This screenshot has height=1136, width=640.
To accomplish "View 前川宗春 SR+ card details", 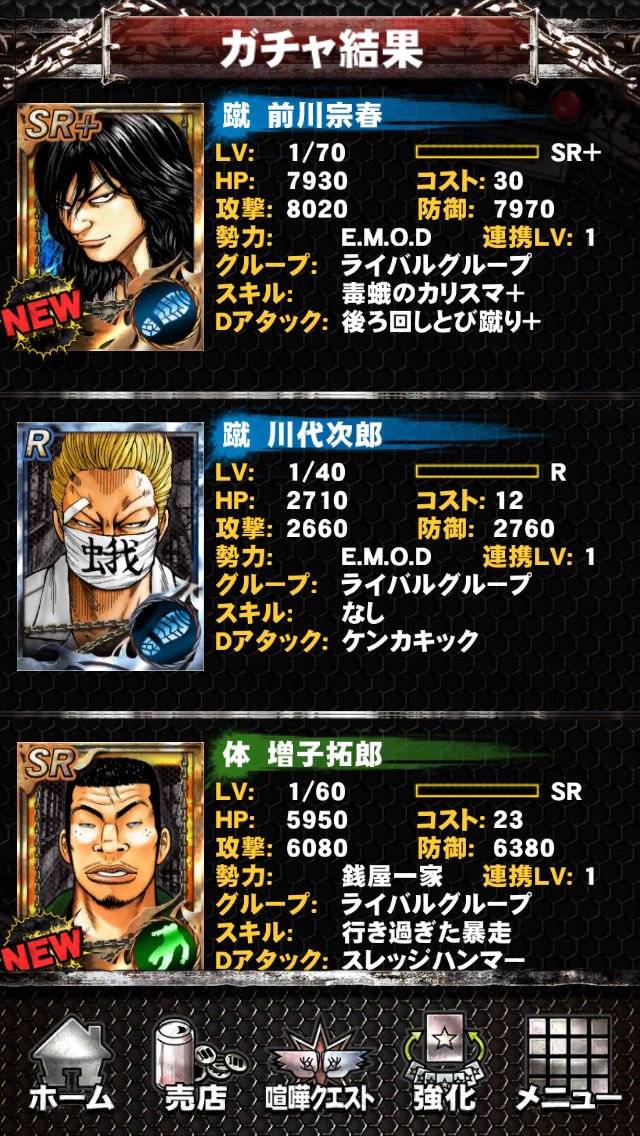I will 110,227.
